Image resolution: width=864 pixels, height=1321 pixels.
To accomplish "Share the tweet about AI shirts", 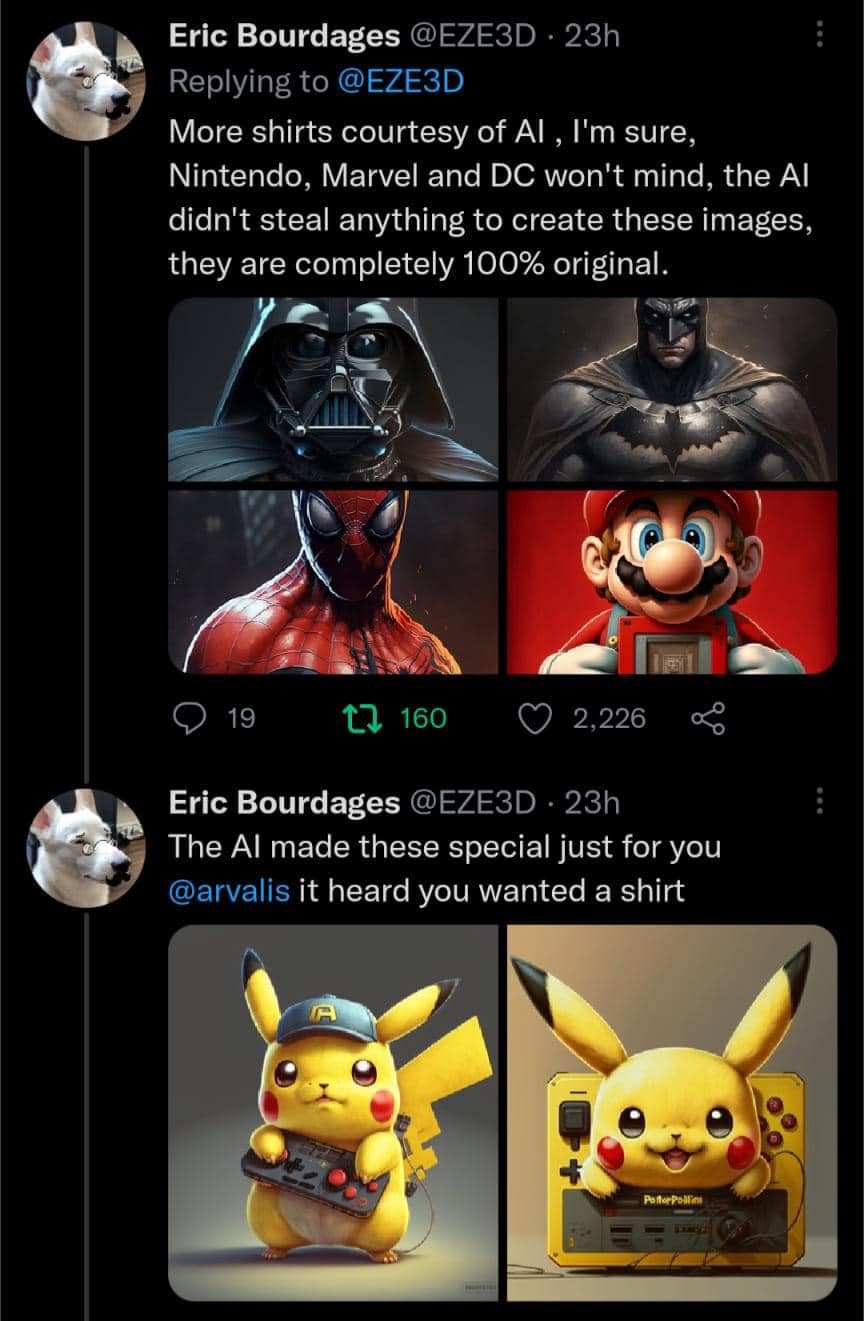I will tap(707, 718).
